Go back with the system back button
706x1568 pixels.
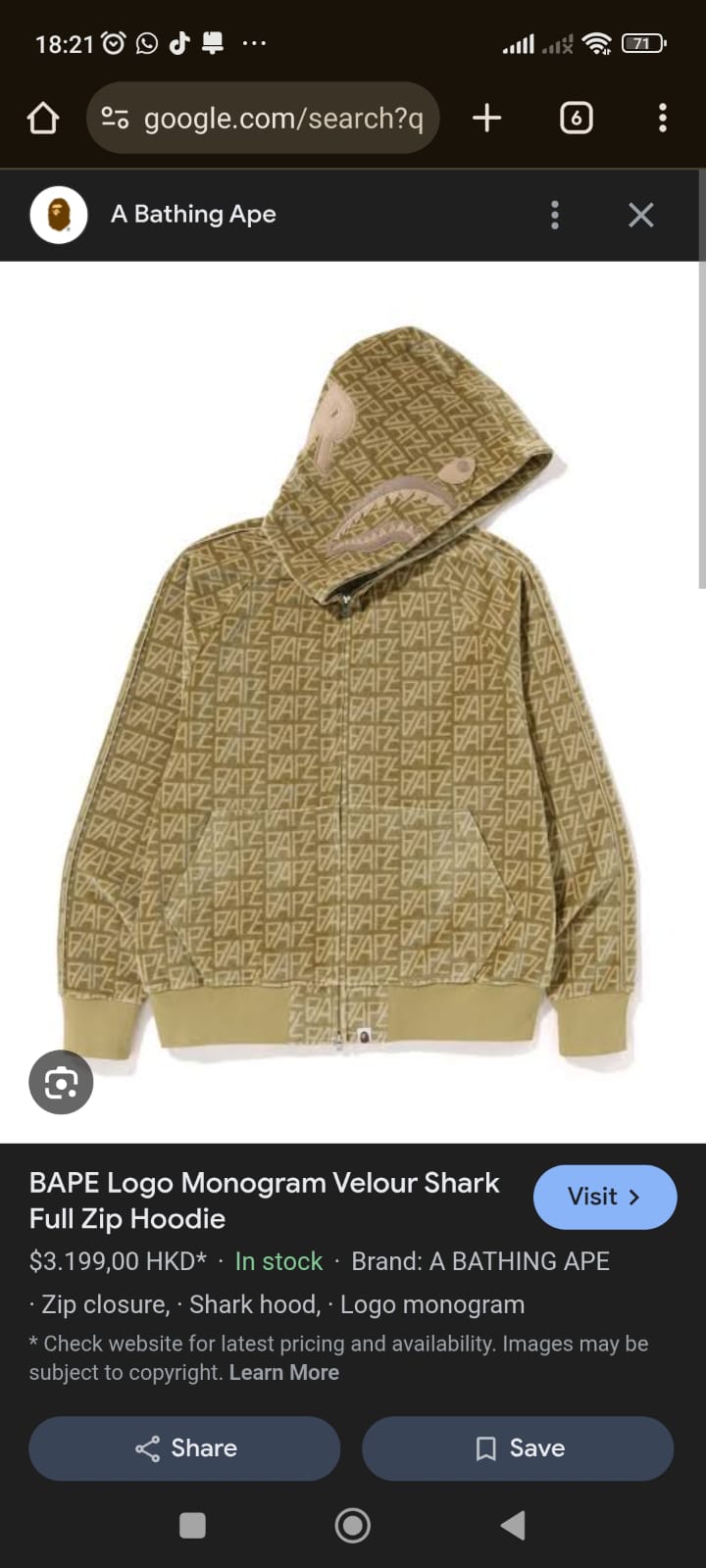tap(513, 1525)
